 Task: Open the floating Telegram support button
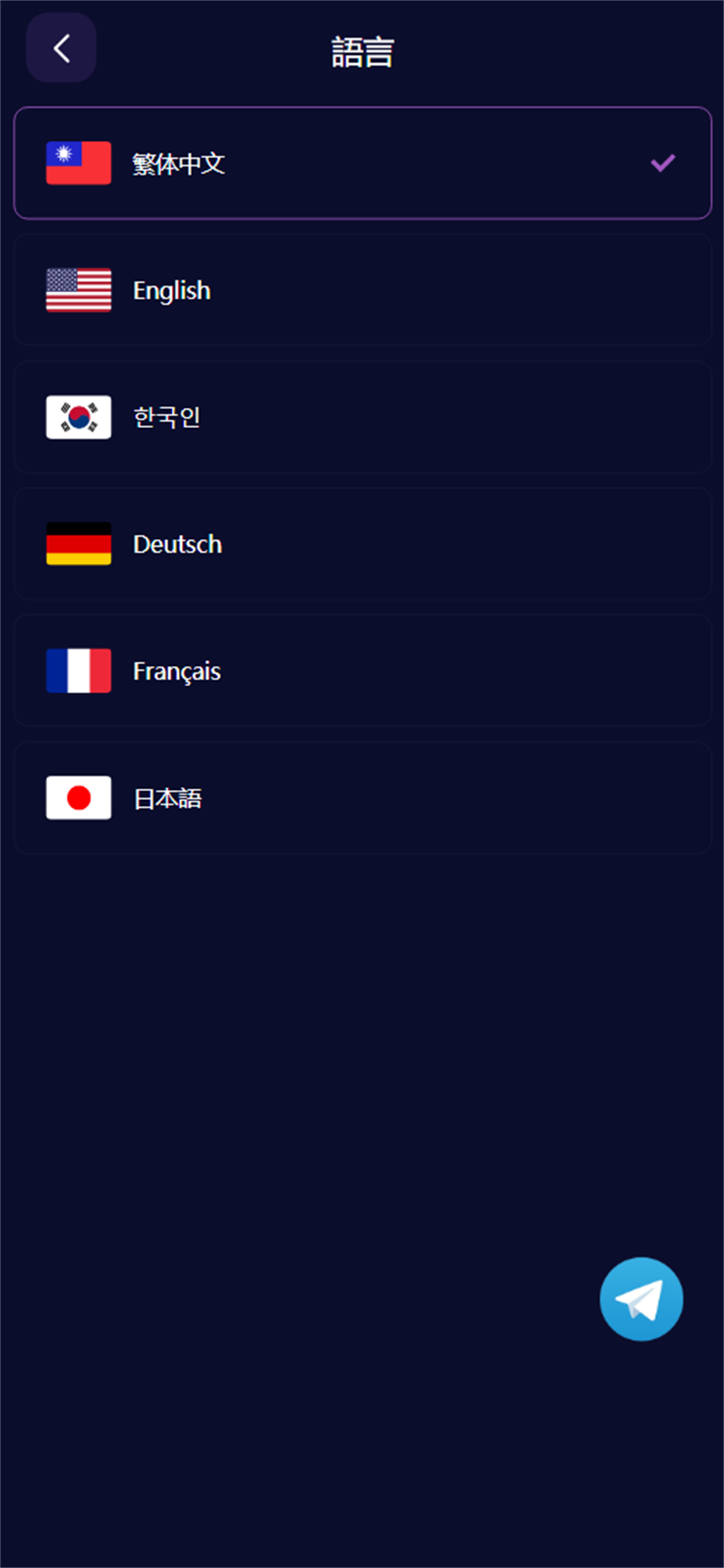641,1298
